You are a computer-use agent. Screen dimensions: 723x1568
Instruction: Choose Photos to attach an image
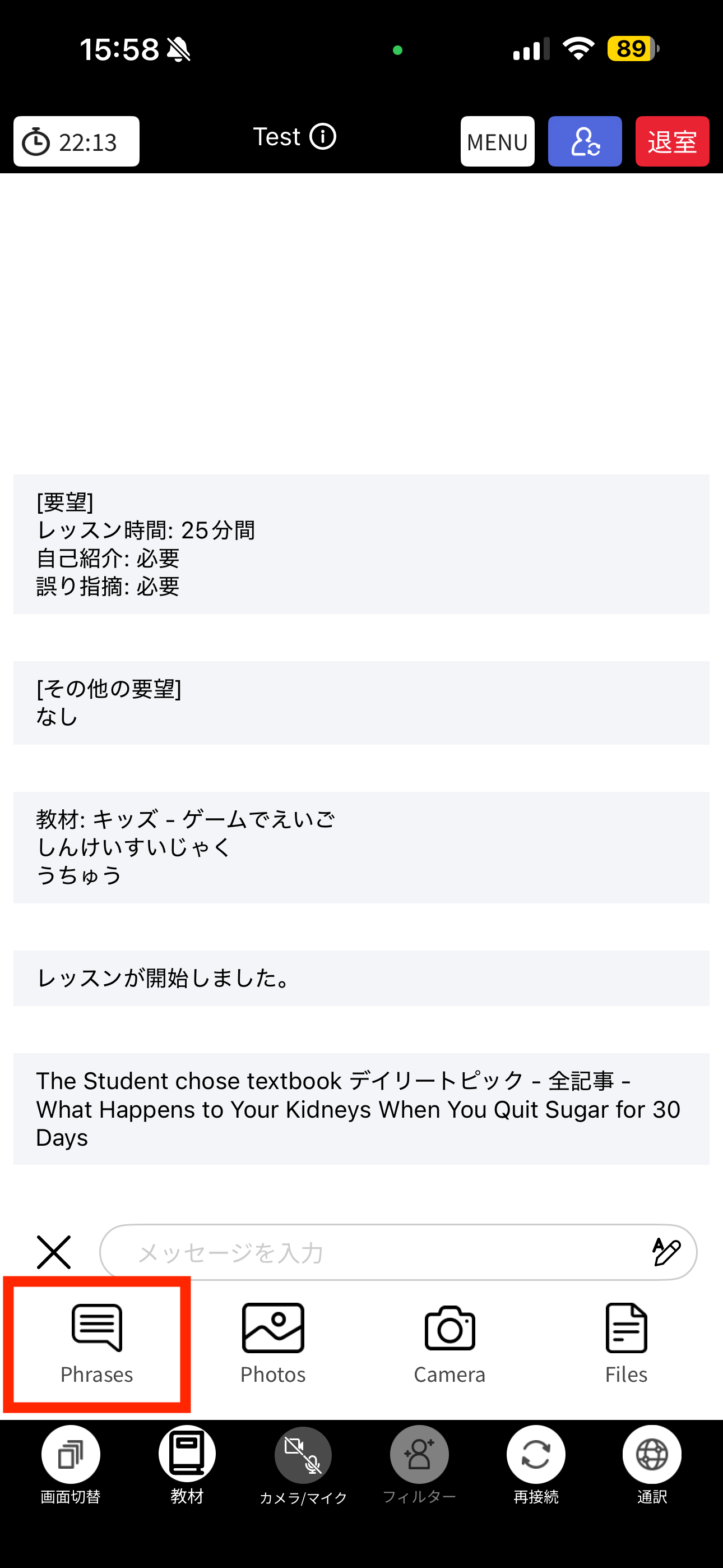pyautogui.click(x=274, y=1344)
